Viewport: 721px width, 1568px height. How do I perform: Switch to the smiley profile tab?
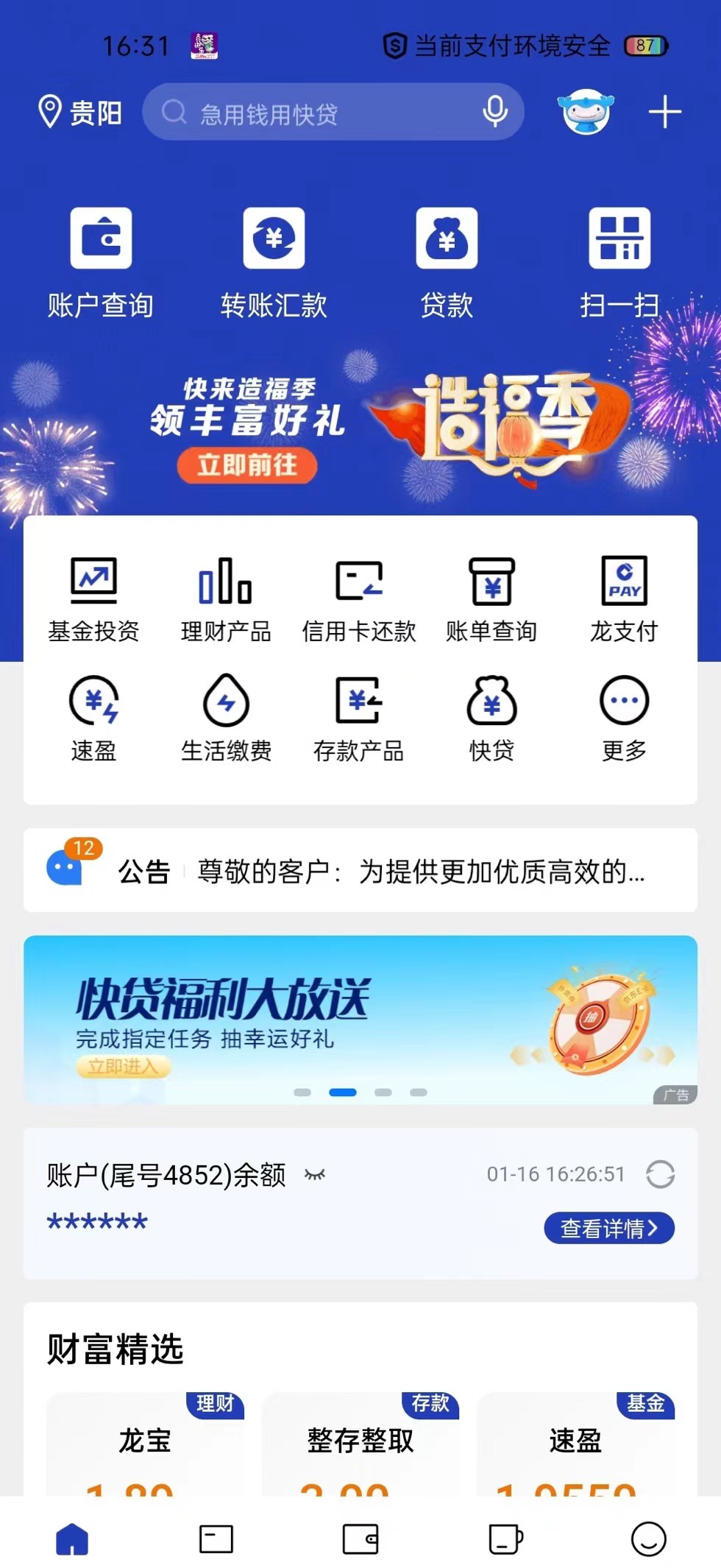point(648,1539)
